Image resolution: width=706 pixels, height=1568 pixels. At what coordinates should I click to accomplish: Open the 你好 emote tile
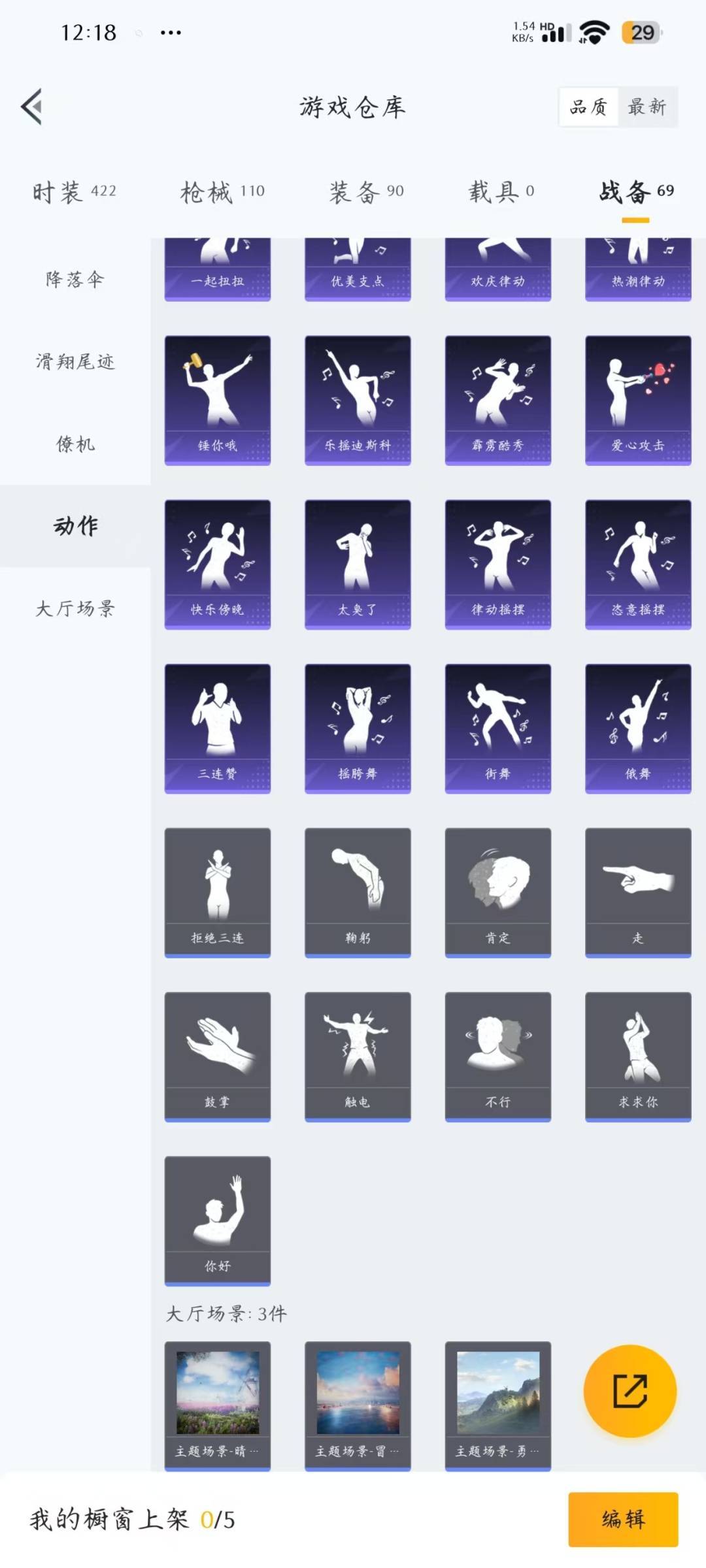(218, 1220)
